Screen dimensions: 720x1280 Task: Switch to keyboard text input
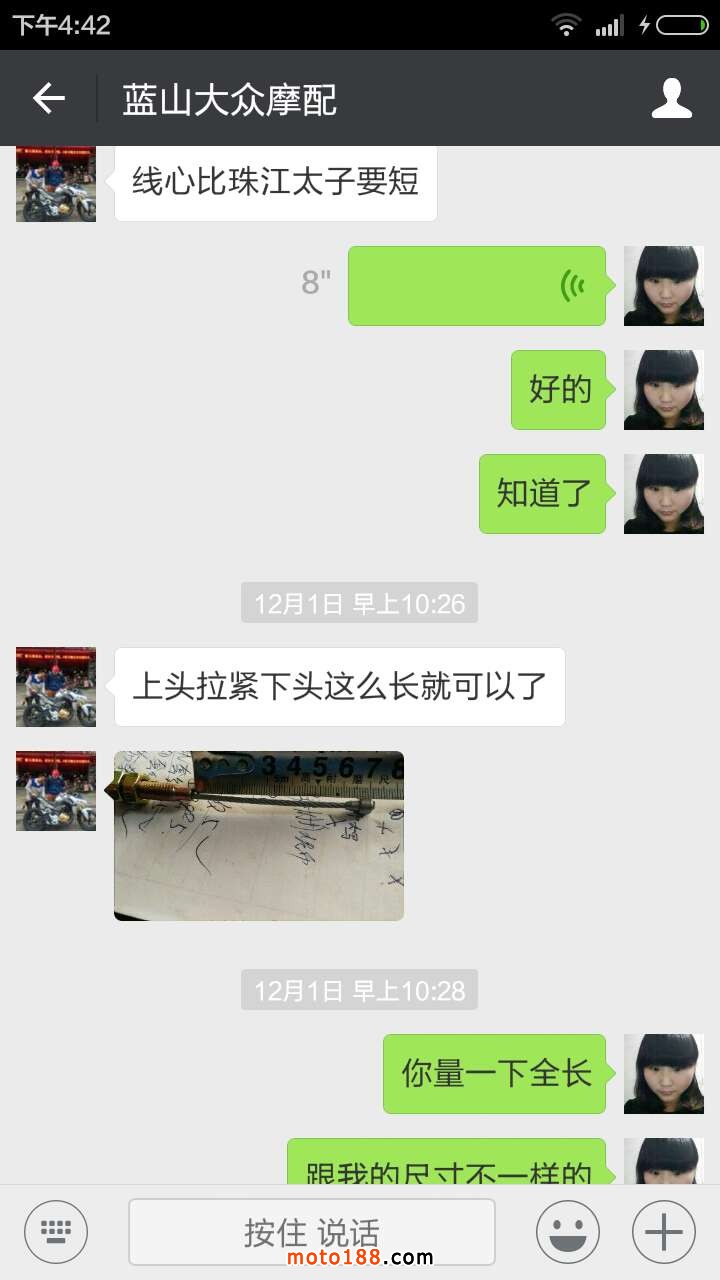[x=56, y=1231]
